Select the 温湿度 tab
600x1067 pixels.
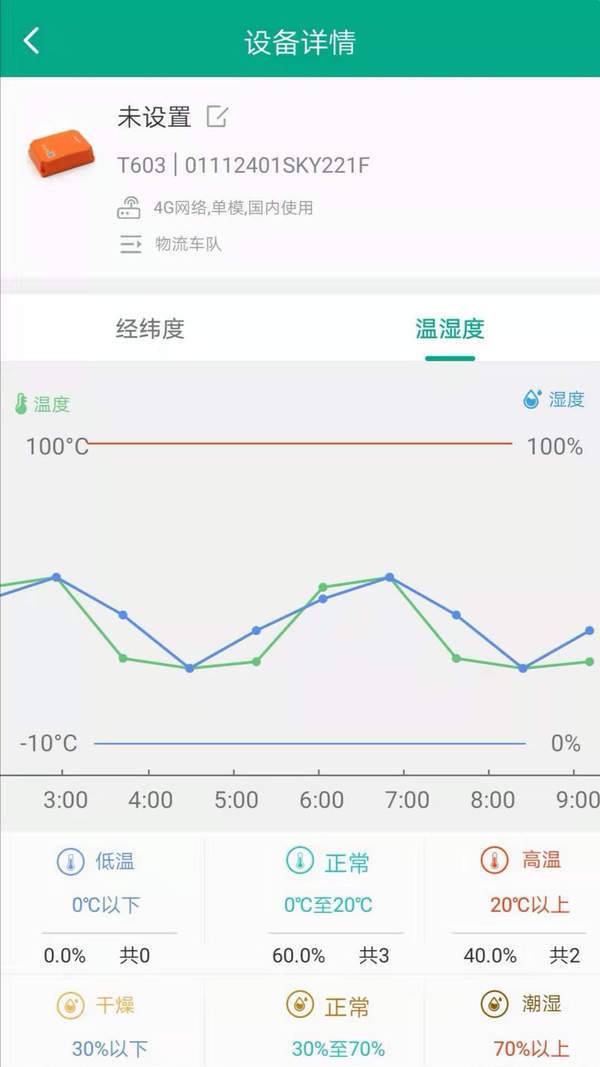coord(450,329)
